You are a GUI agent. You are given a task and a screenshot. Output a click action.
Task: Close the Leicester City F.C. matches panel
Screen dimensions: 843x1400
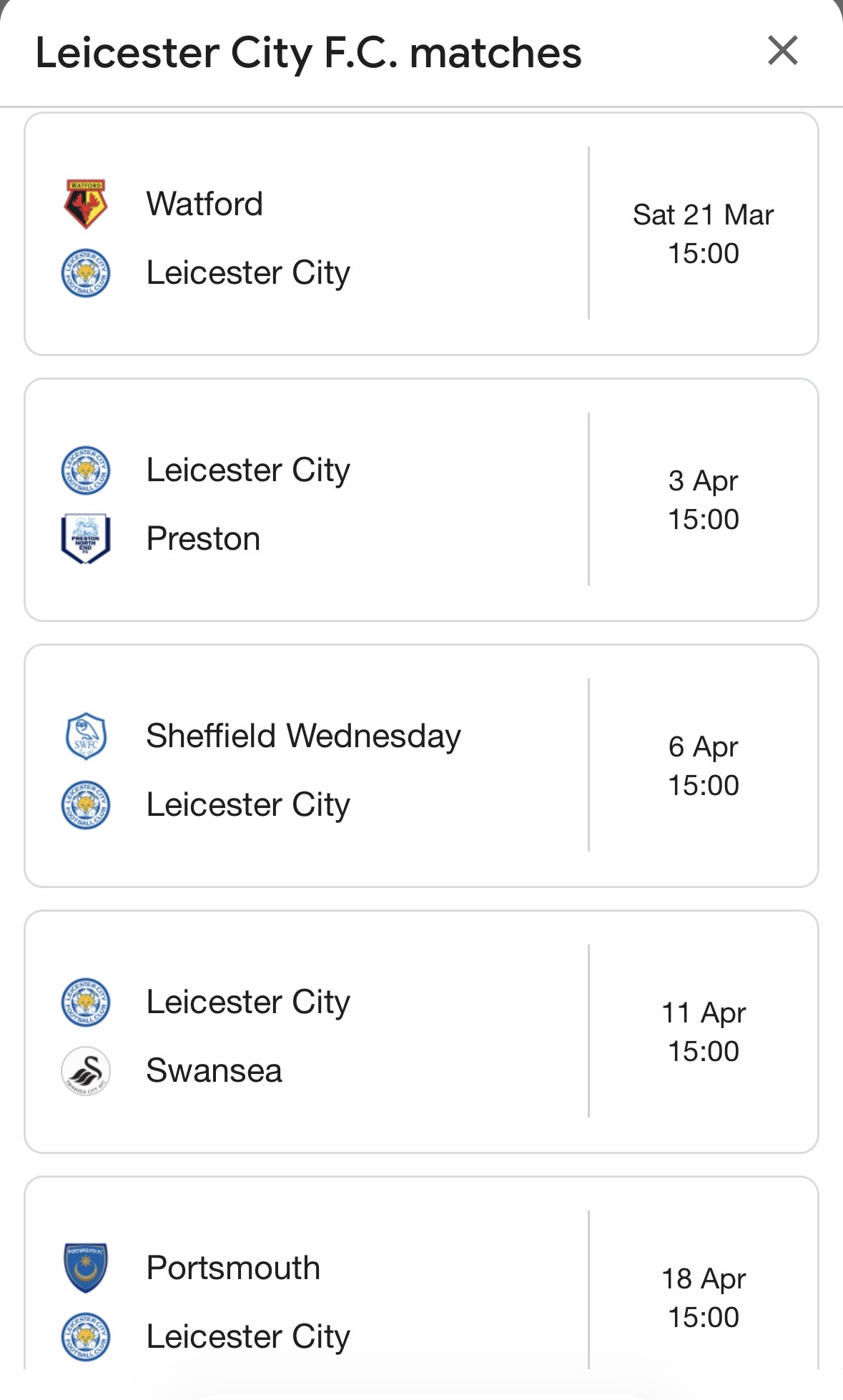coord(782,51)
